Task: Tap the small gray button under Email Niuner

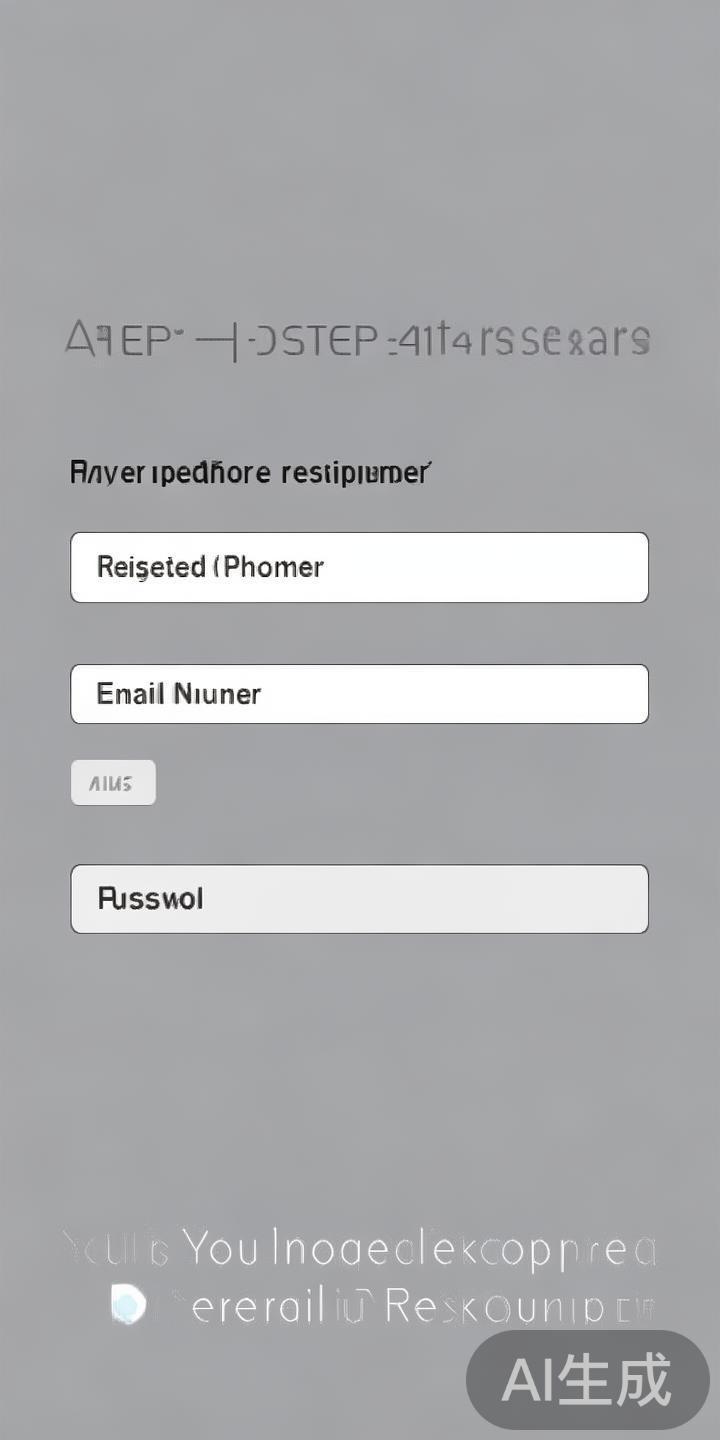Action: pyautogui.click(x=113, y=783)
